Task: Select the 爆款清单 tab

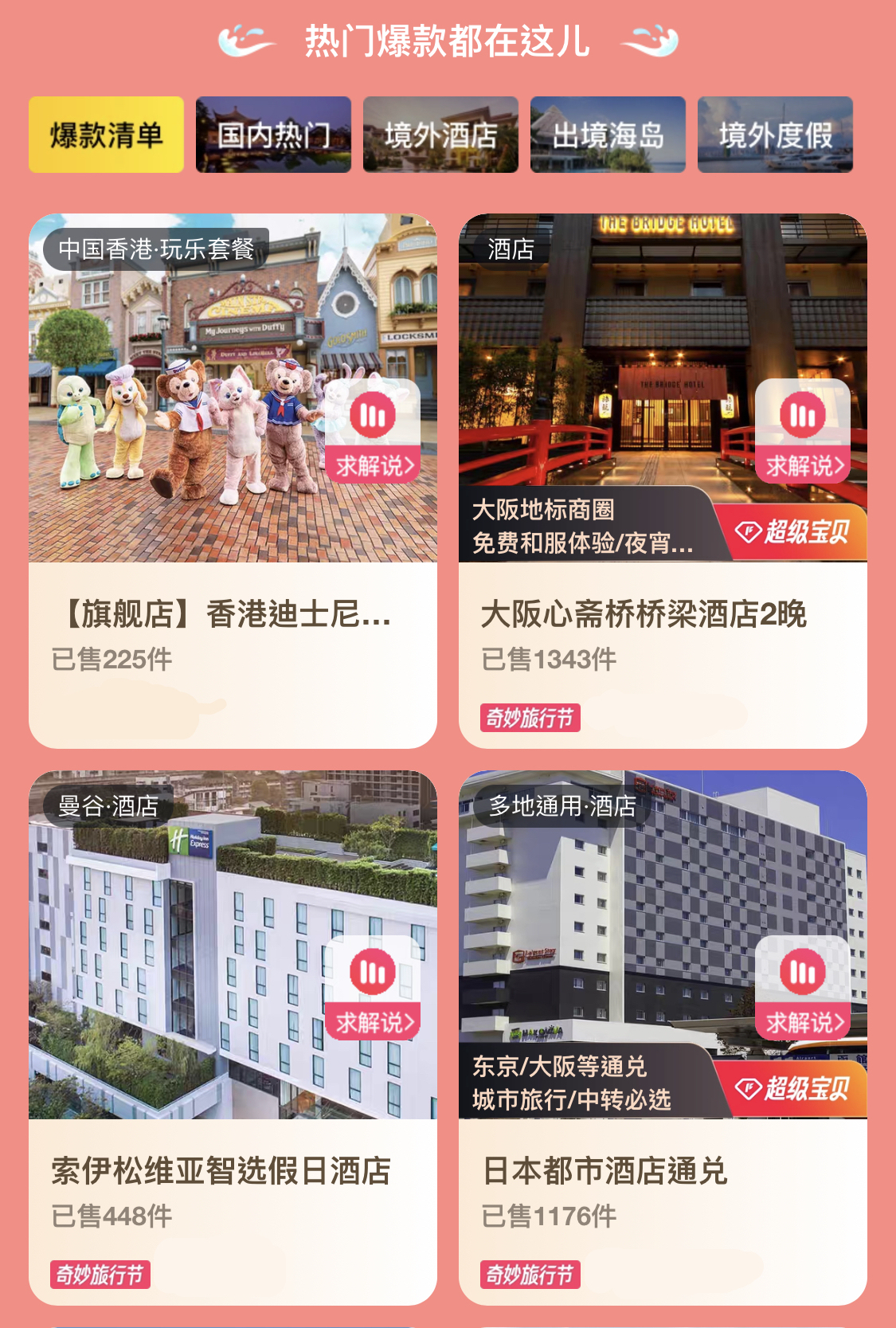Action: 106,135
